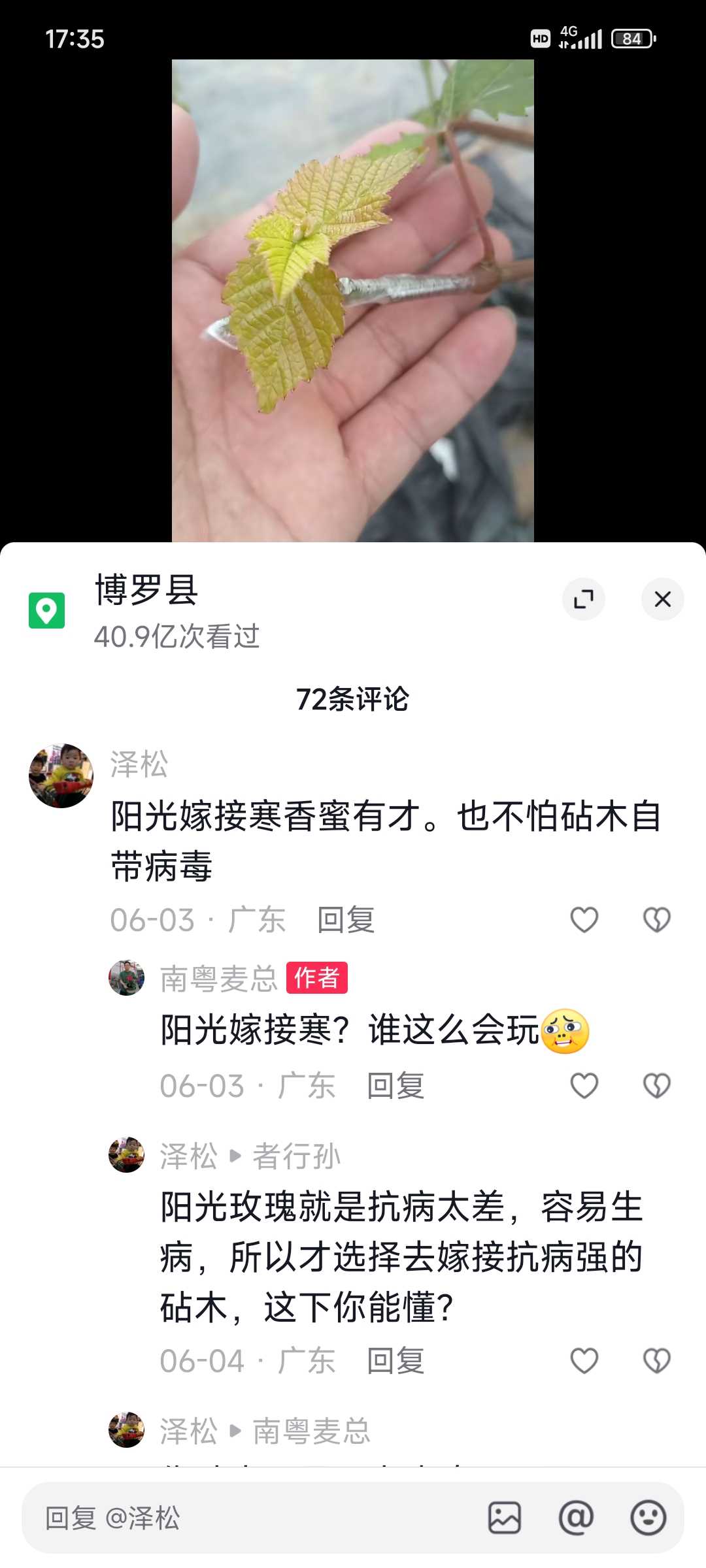This screenshot has width=706, height=1568.
Task: Tap the video to pause playback
Action: pos(353,301)
